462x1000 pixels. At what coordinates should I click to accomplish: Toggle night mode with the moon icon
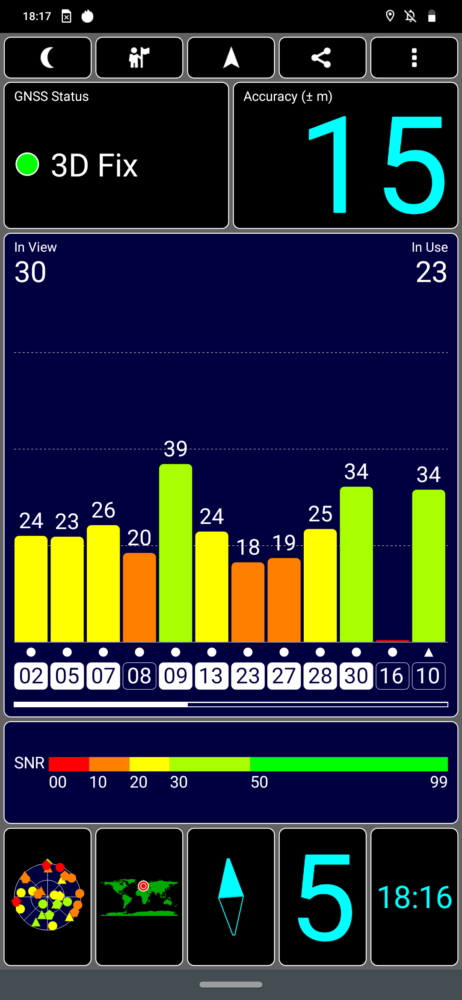[48, 57]
